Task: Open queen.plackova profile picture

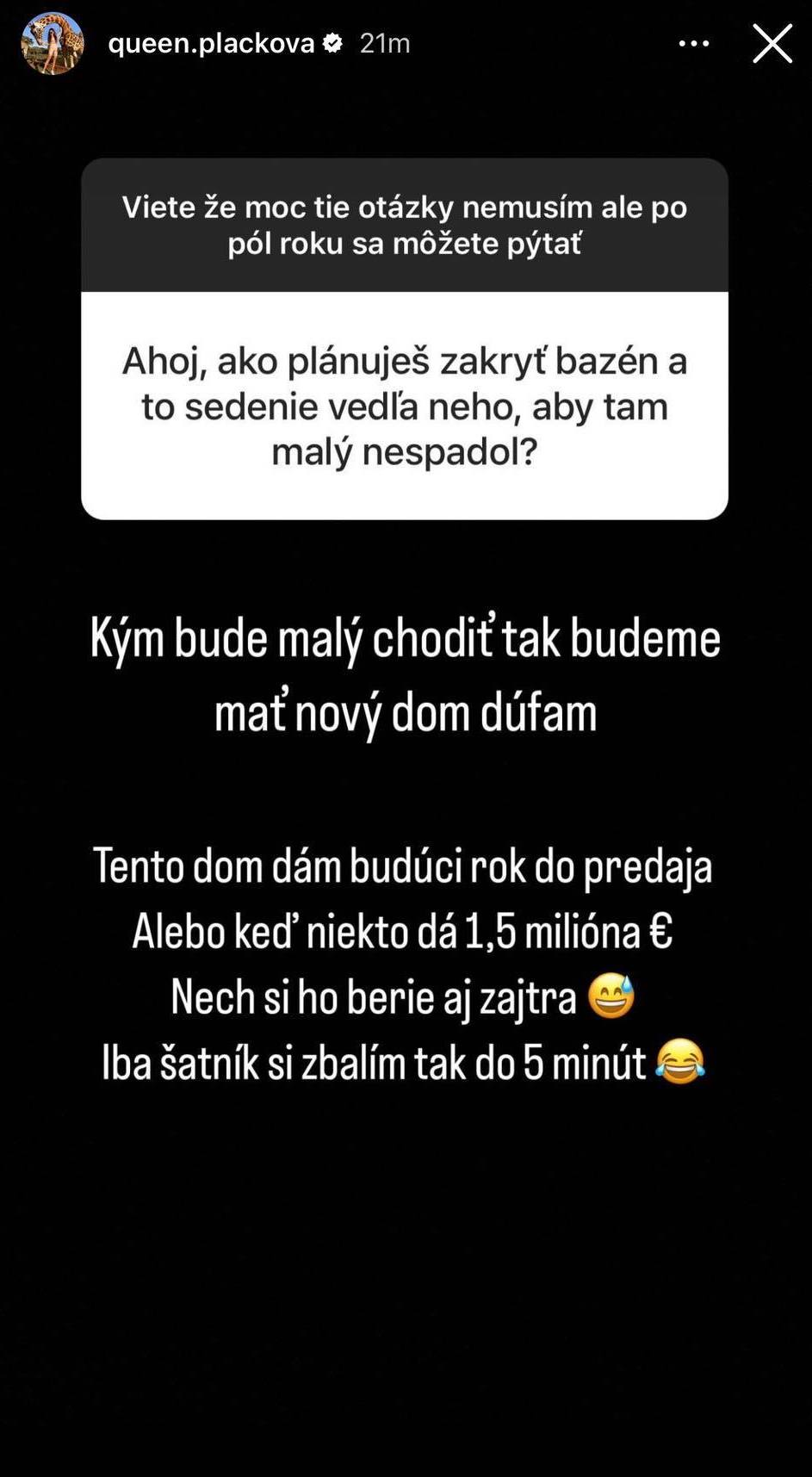Action: (x=53, y=43)
